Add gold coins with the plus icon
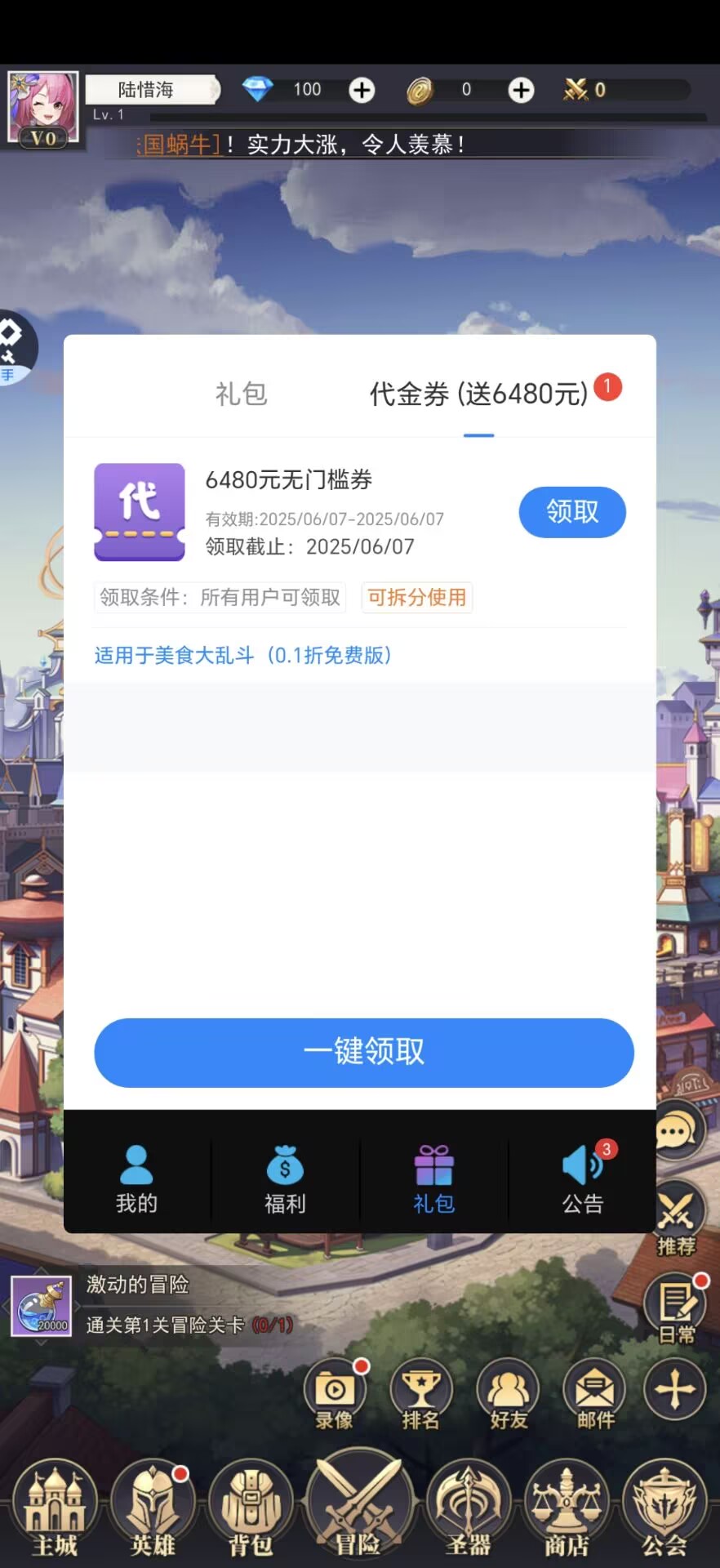 coord(521,90)
